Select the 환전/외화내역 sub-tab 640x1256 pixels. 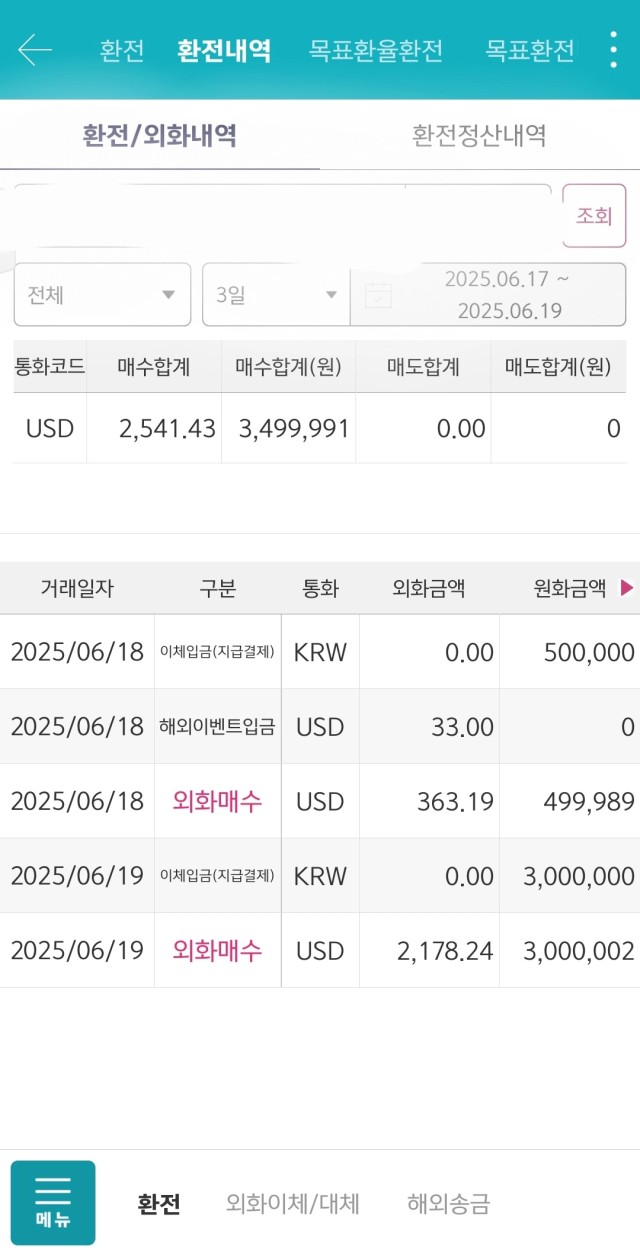160,135
